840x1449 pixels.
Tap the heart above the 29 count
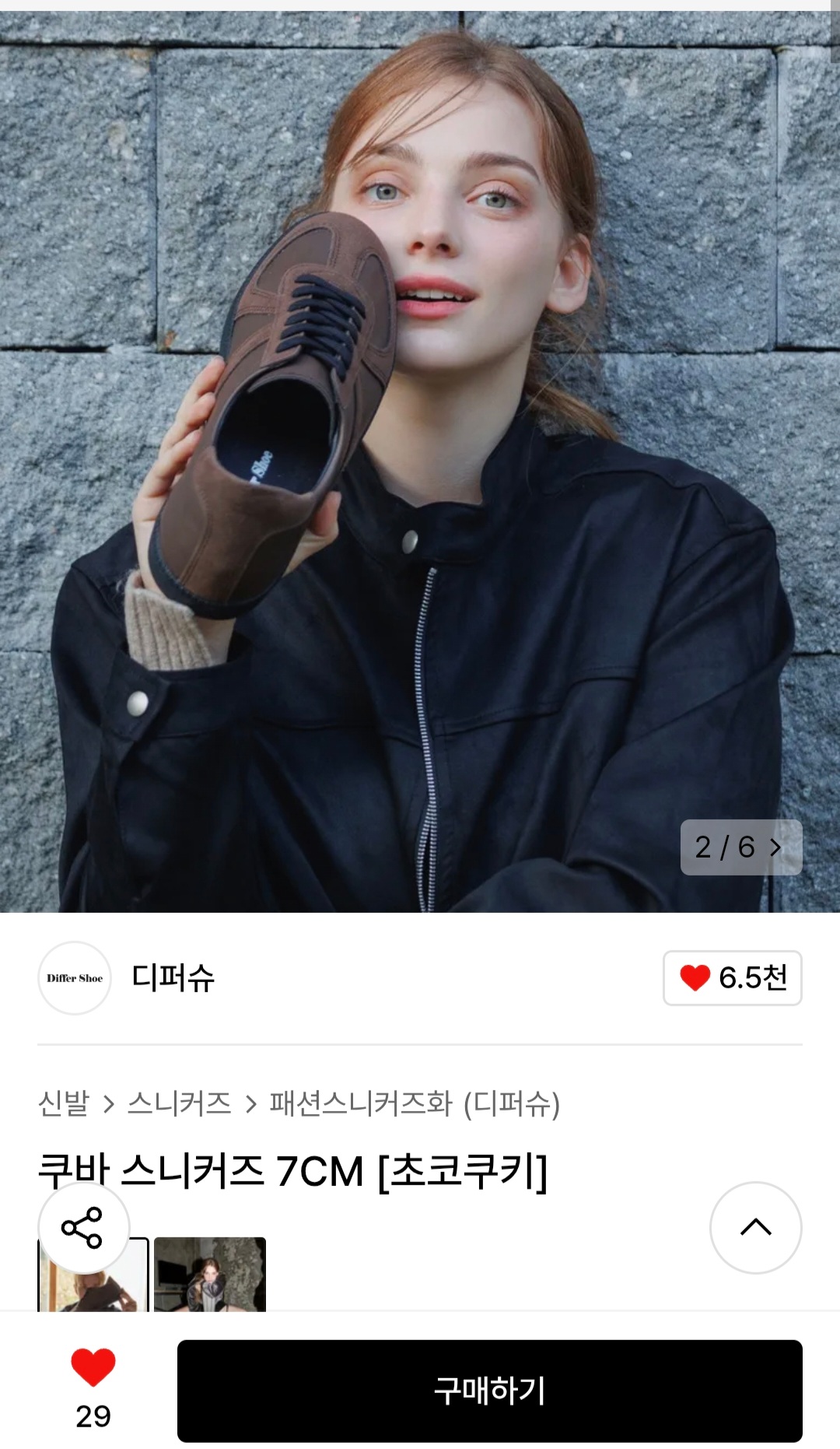93,1367
